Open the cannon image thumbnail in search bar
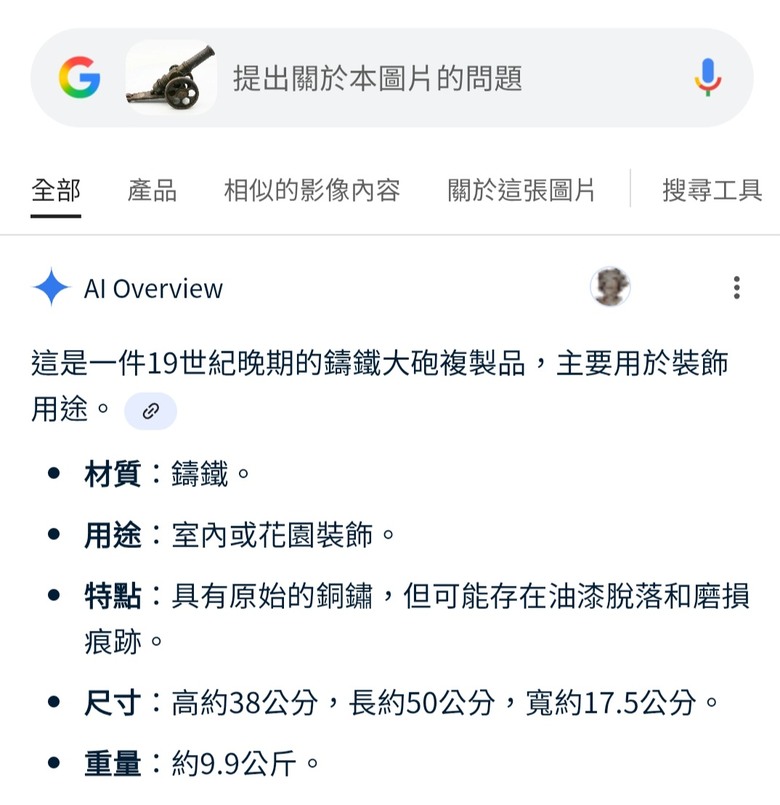The height and width of the screenshot is (805, 780). click(171, 78)
